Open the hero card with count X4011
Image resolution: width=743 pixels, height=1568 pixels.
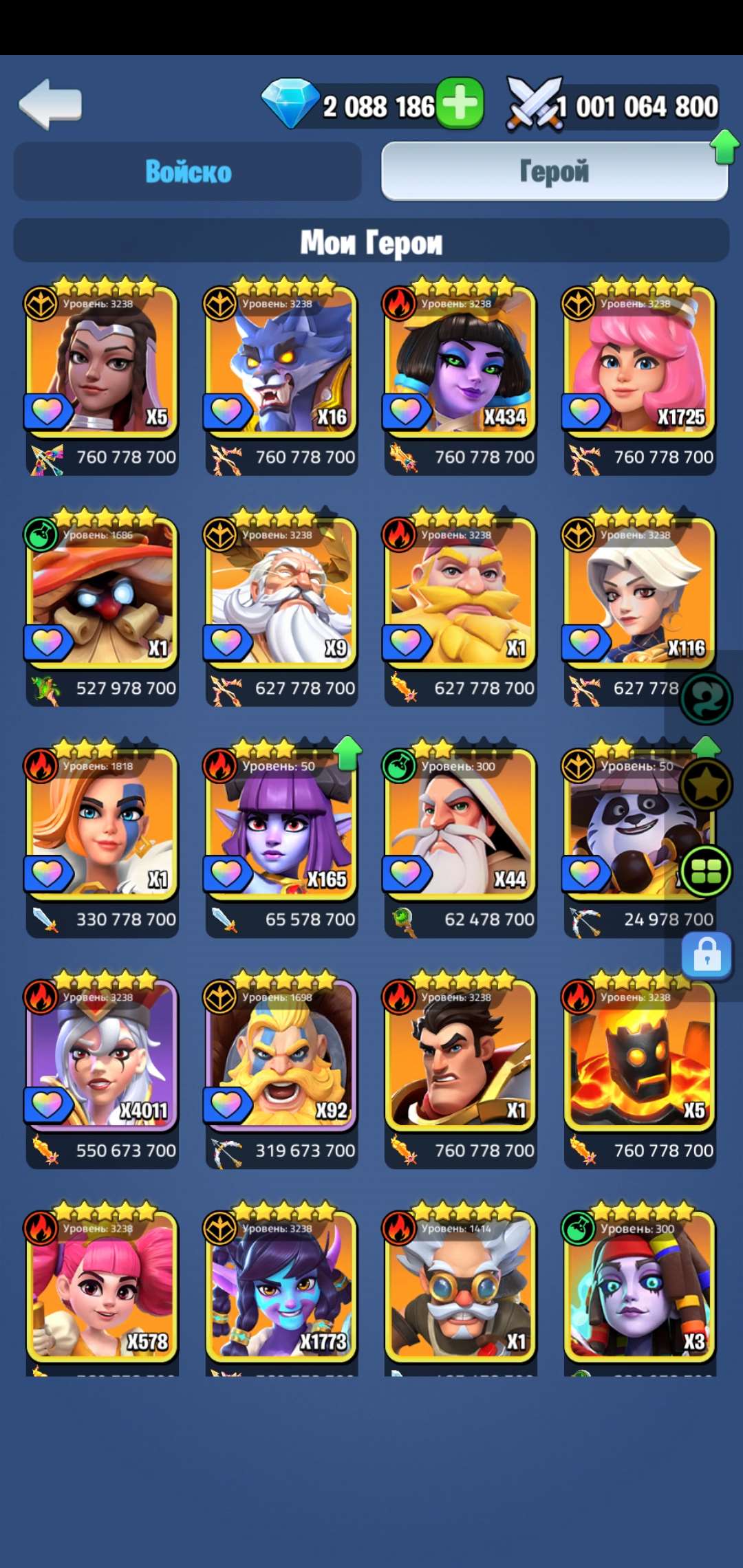pos(103,1058)
